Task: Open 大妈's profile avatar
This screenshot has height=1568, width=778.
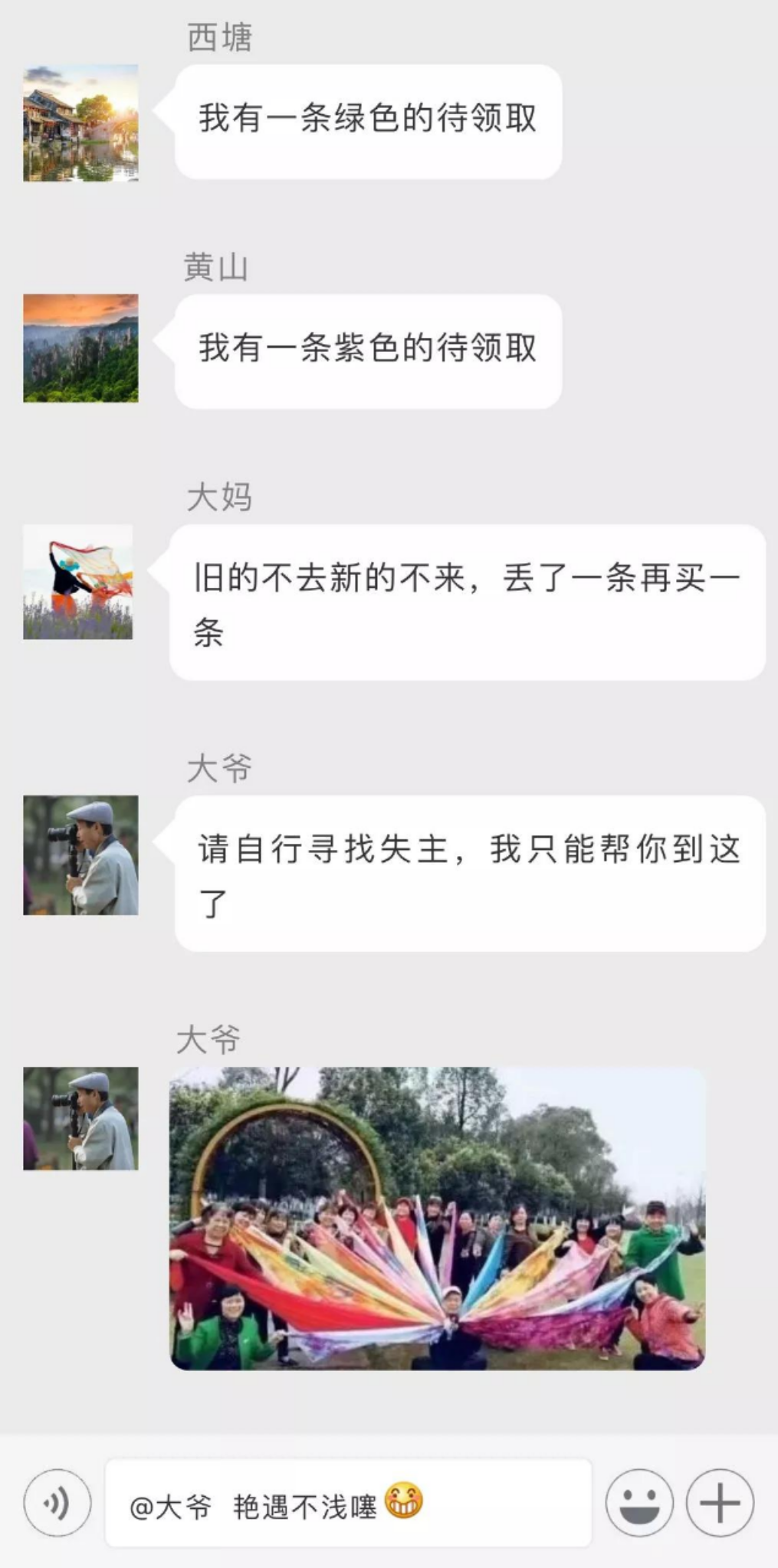Action: pos(78,582)
